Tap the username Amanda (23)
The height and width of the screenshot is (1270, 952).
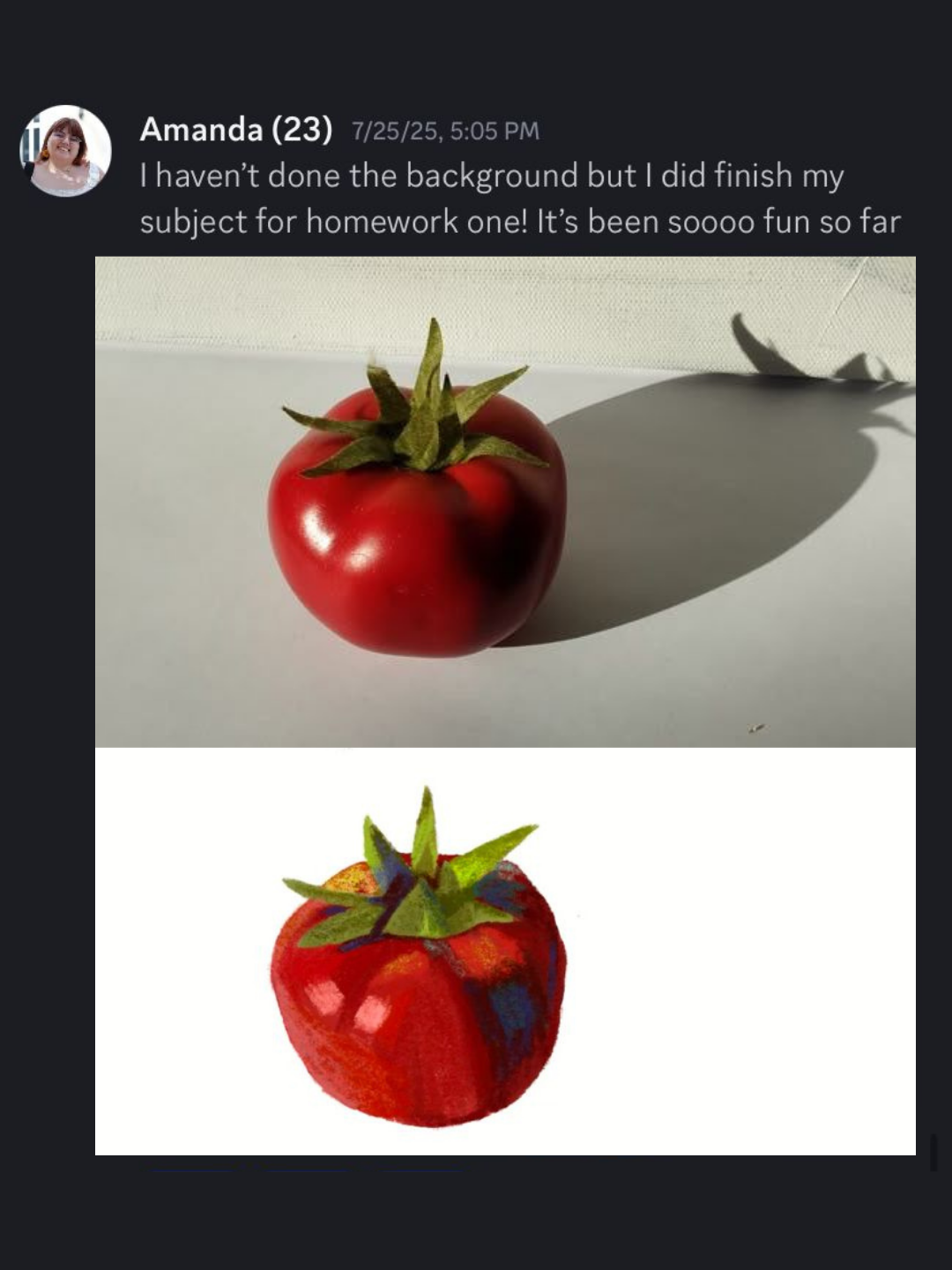point(235,130)
